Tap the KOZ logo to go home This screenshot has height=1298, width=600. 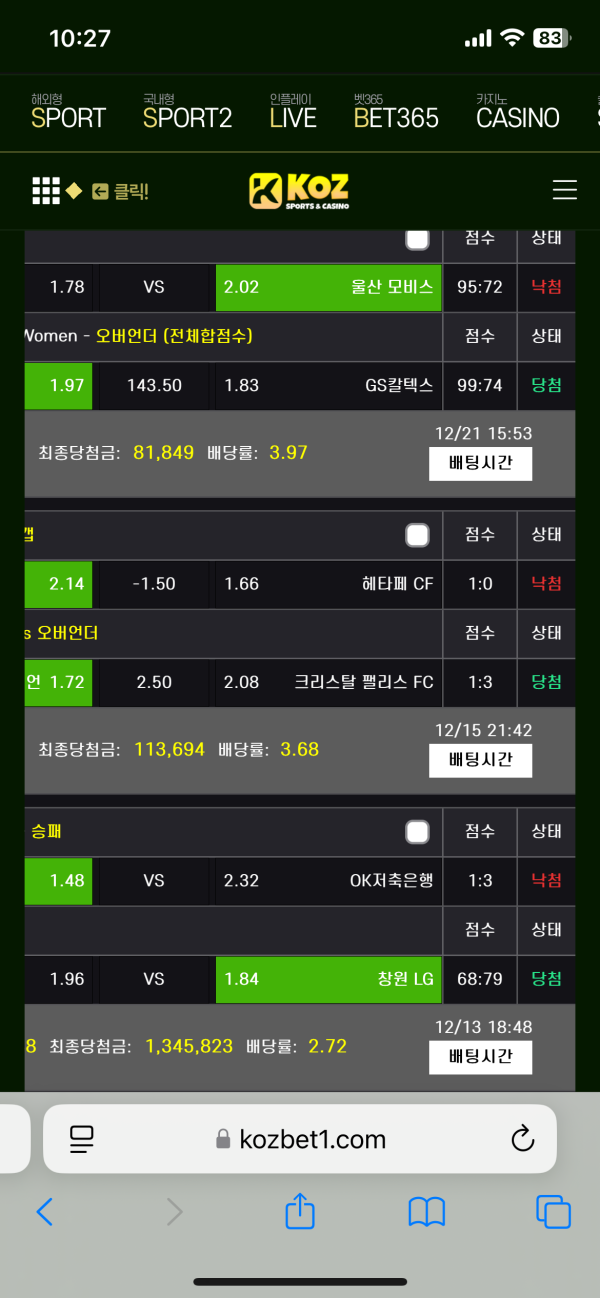coord(299,190)
